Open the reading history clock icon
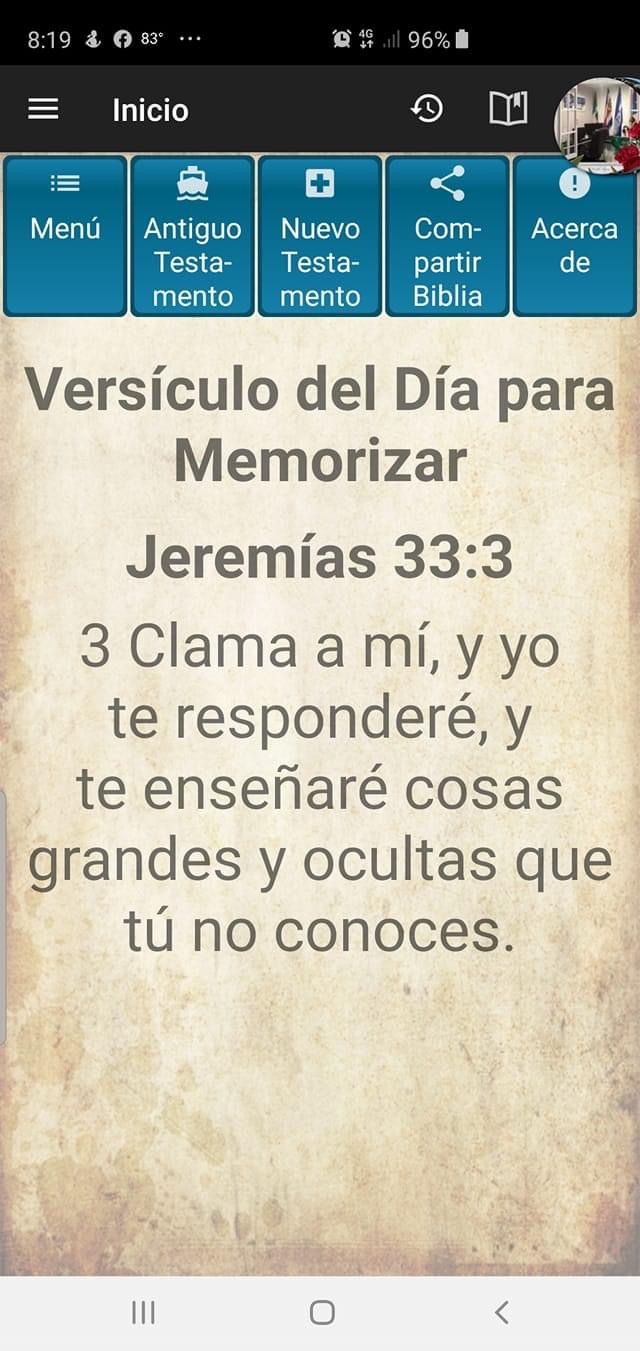 coord(427,109)
